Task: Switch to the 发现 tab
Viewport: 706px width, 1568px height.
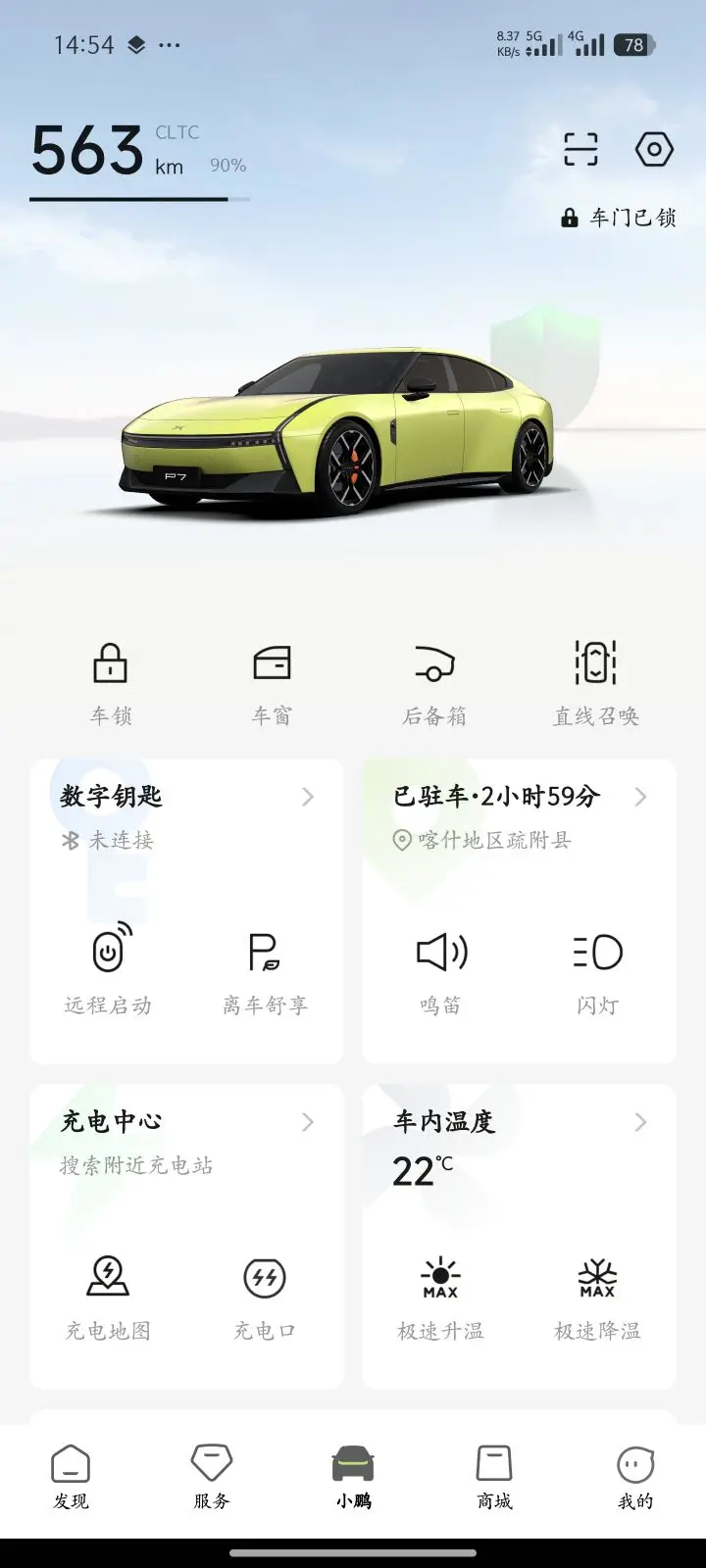Action: [x=71, y=1477]
